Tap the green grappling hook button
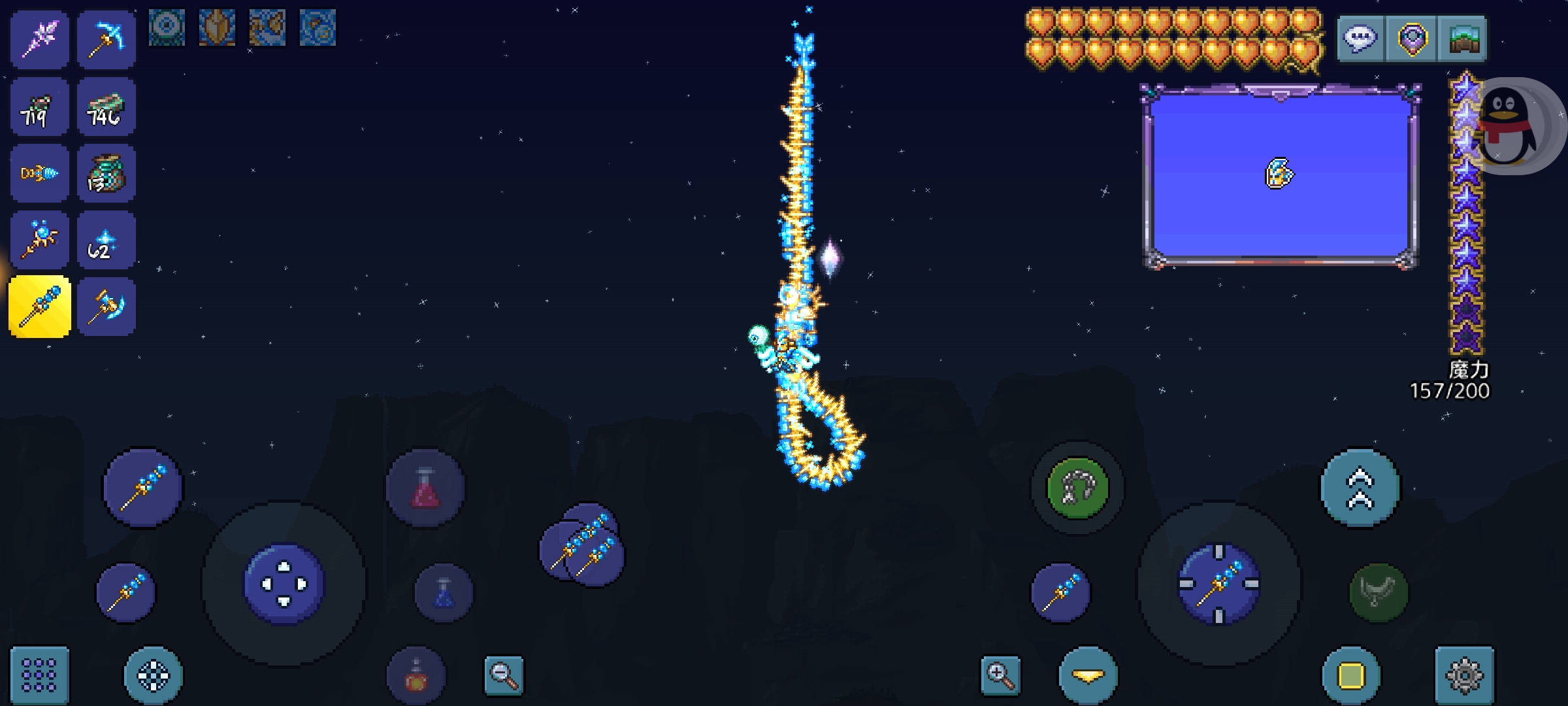This screenshot has width=1568, height=706. click(x=1077, y=488)
